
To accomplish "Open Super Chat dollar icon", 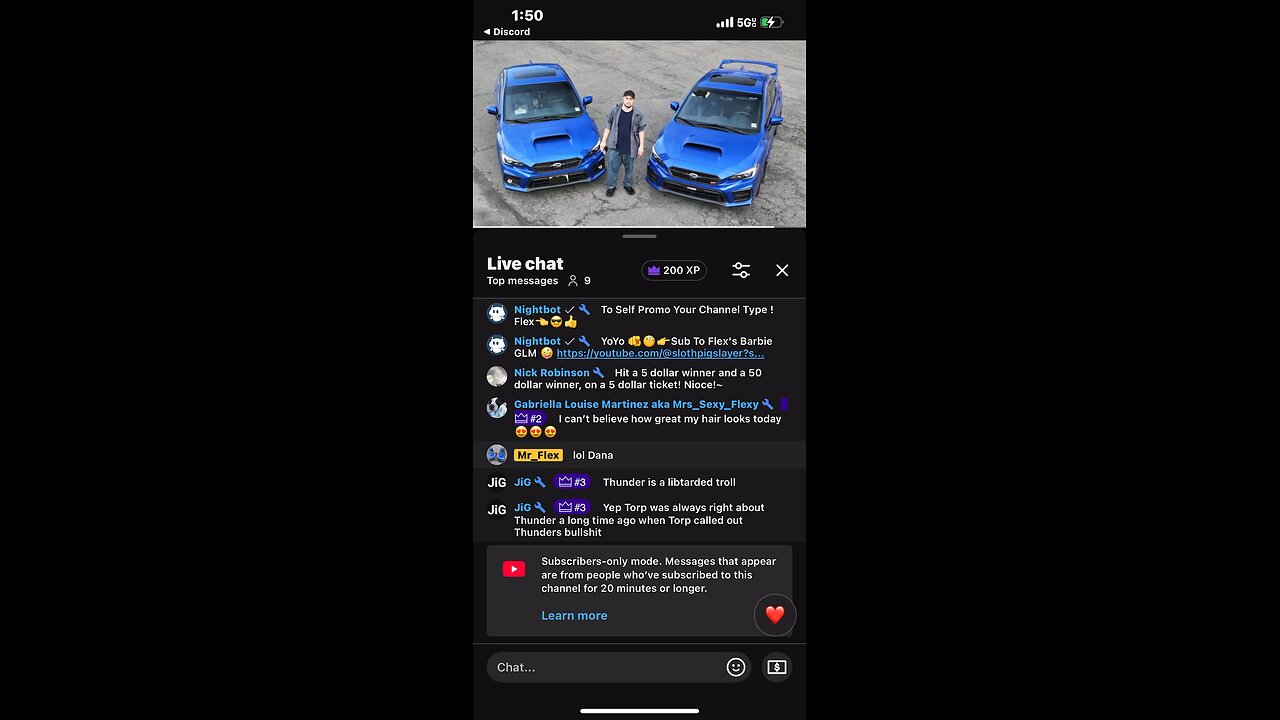I will (777, 667).
